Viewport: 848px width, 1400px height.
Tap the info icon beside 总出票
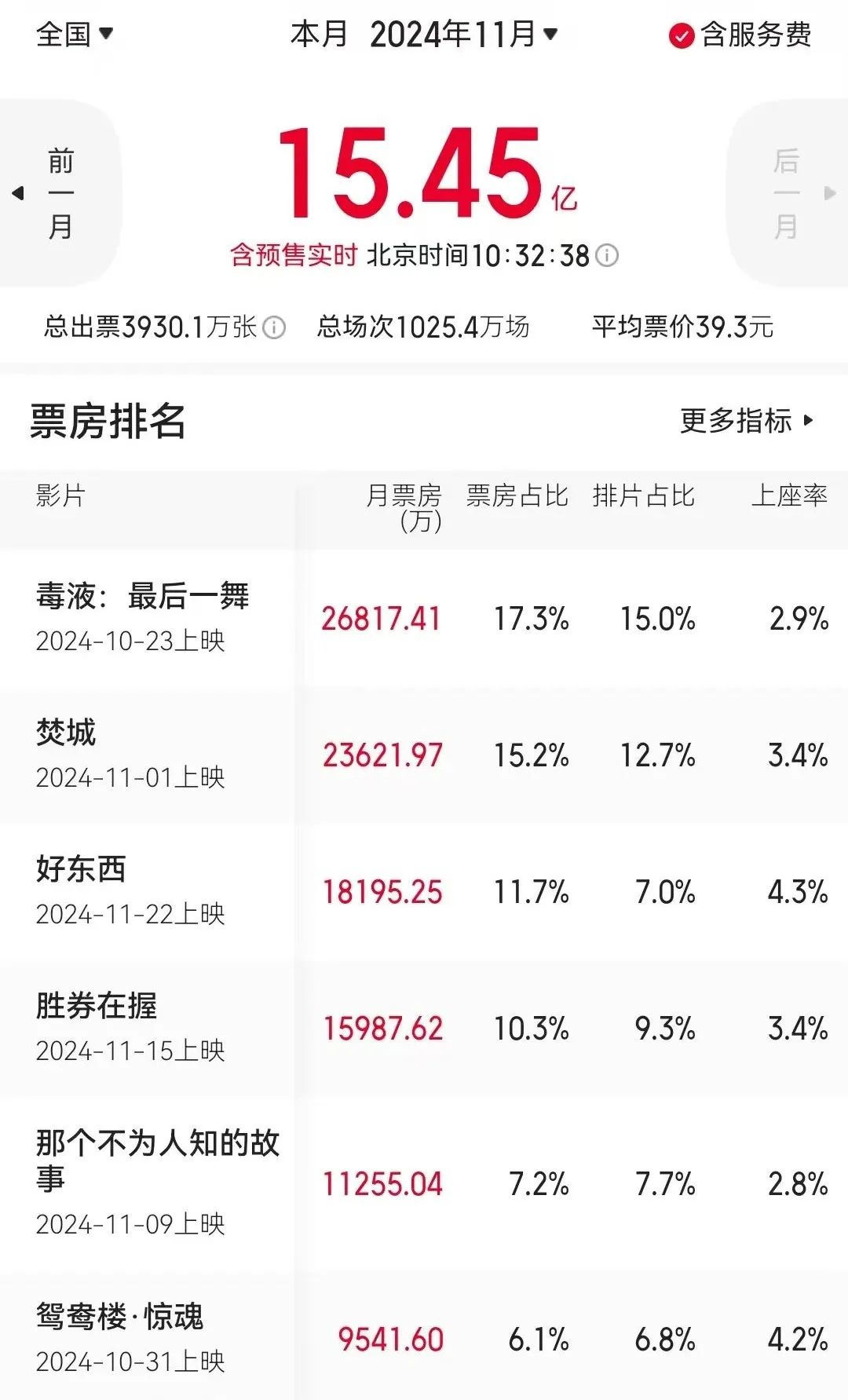[273, 327]
